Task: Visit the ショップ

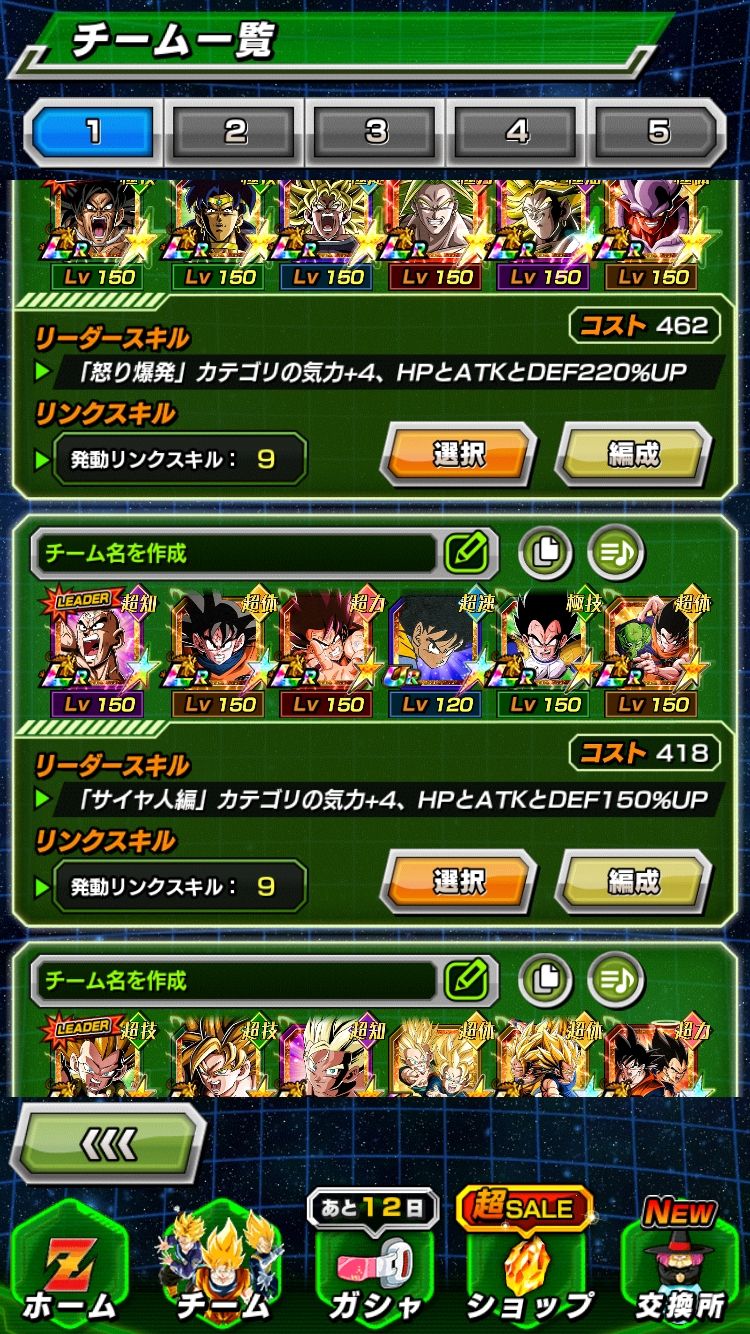Action: coord(527,1270)
